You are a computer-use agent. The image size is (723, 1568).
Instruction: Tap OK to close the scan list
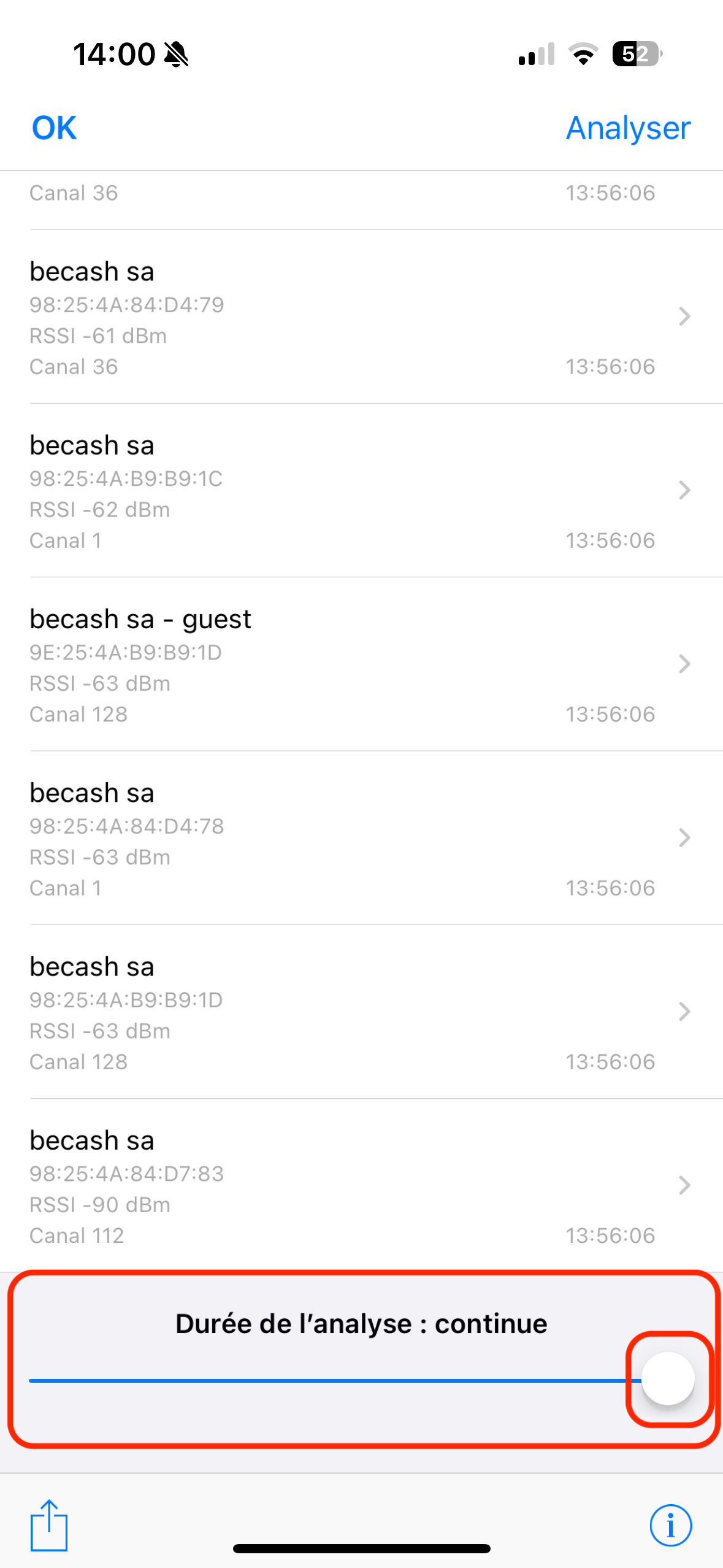click(54, 128)
